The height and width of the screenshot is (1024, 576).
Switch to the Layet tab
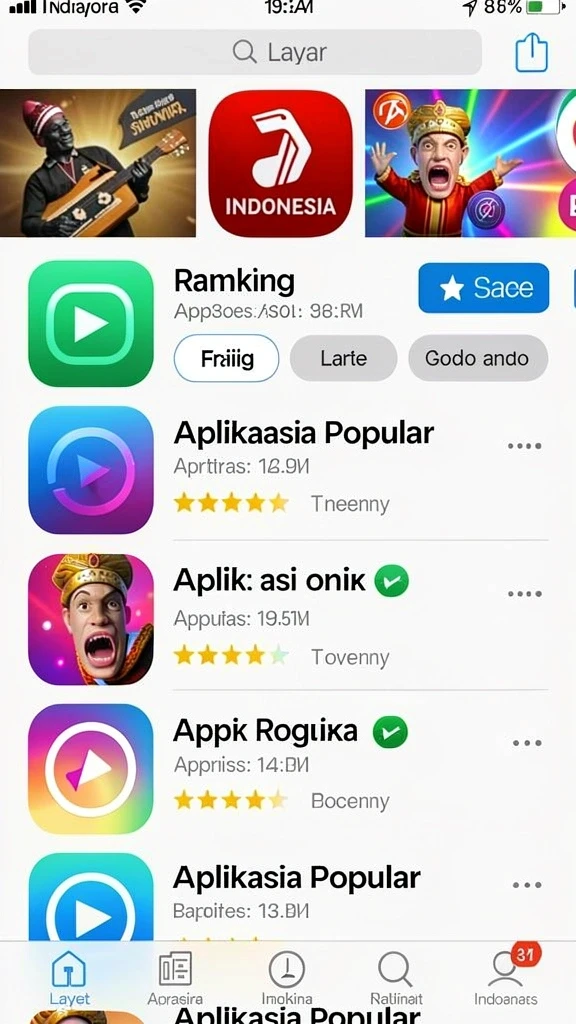pos(69,978)
